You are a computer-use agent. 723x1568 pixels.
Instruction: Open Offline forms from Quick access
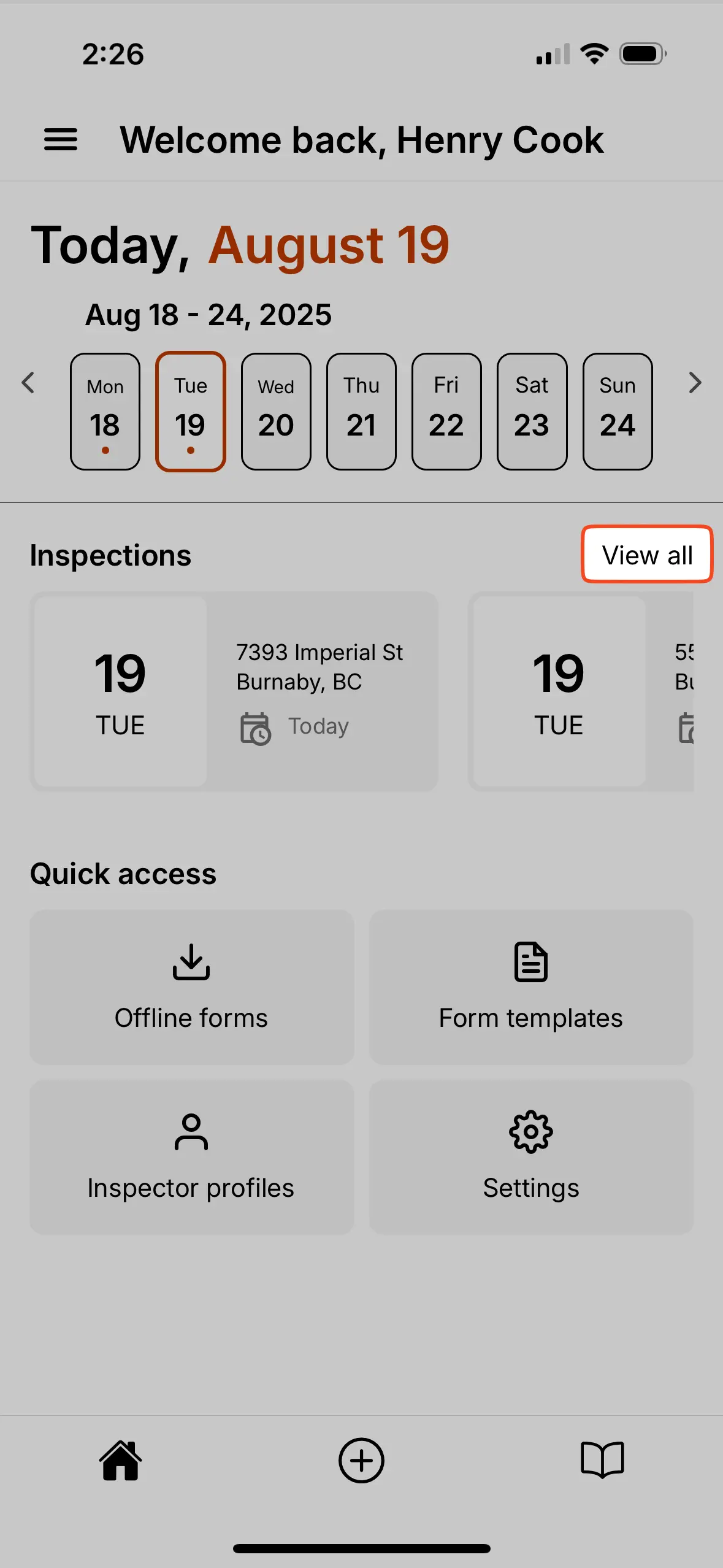tap(191, 986)
